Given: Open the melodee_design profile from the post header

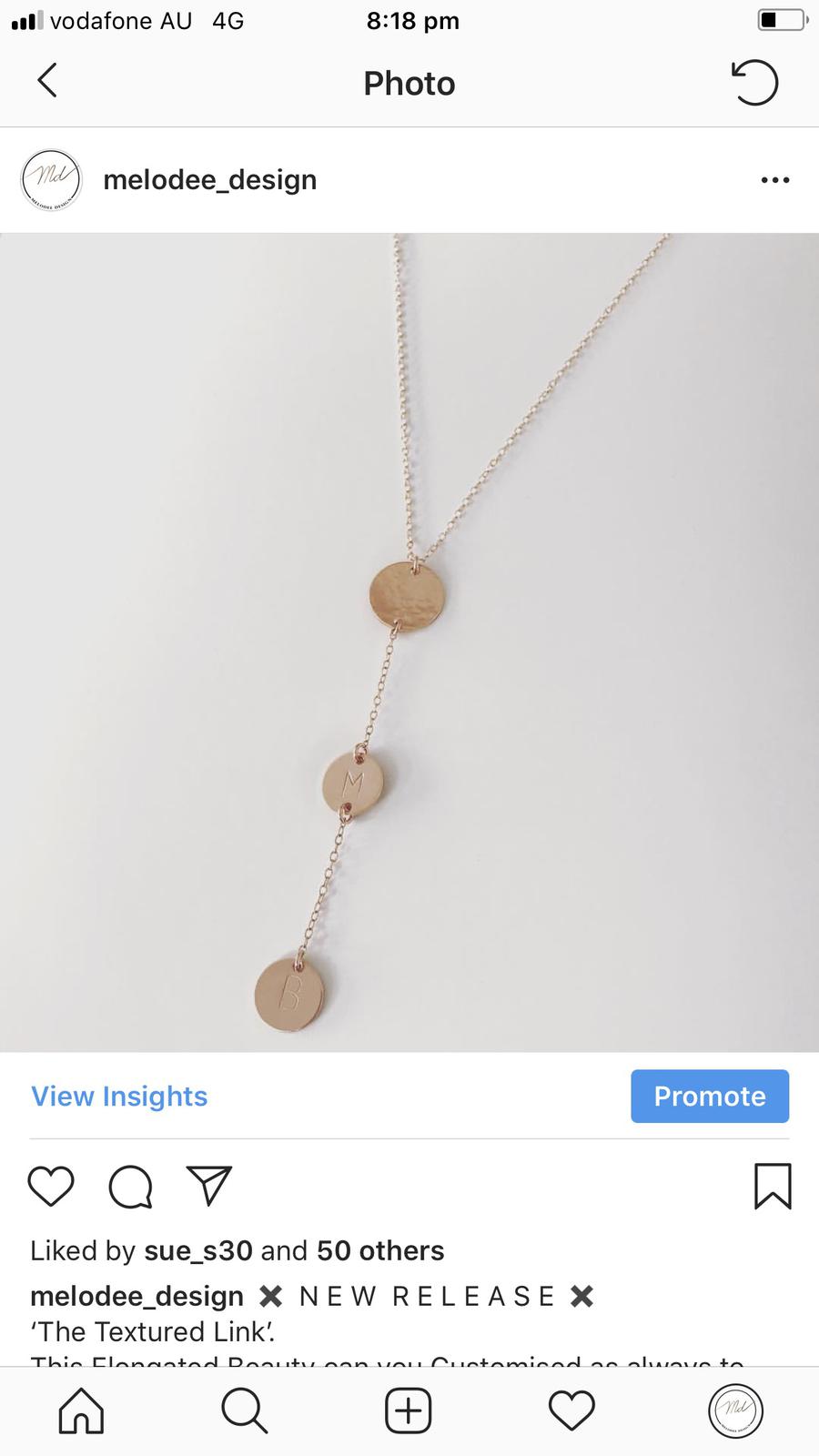Looking at the screenshot, I should (209, 180).
